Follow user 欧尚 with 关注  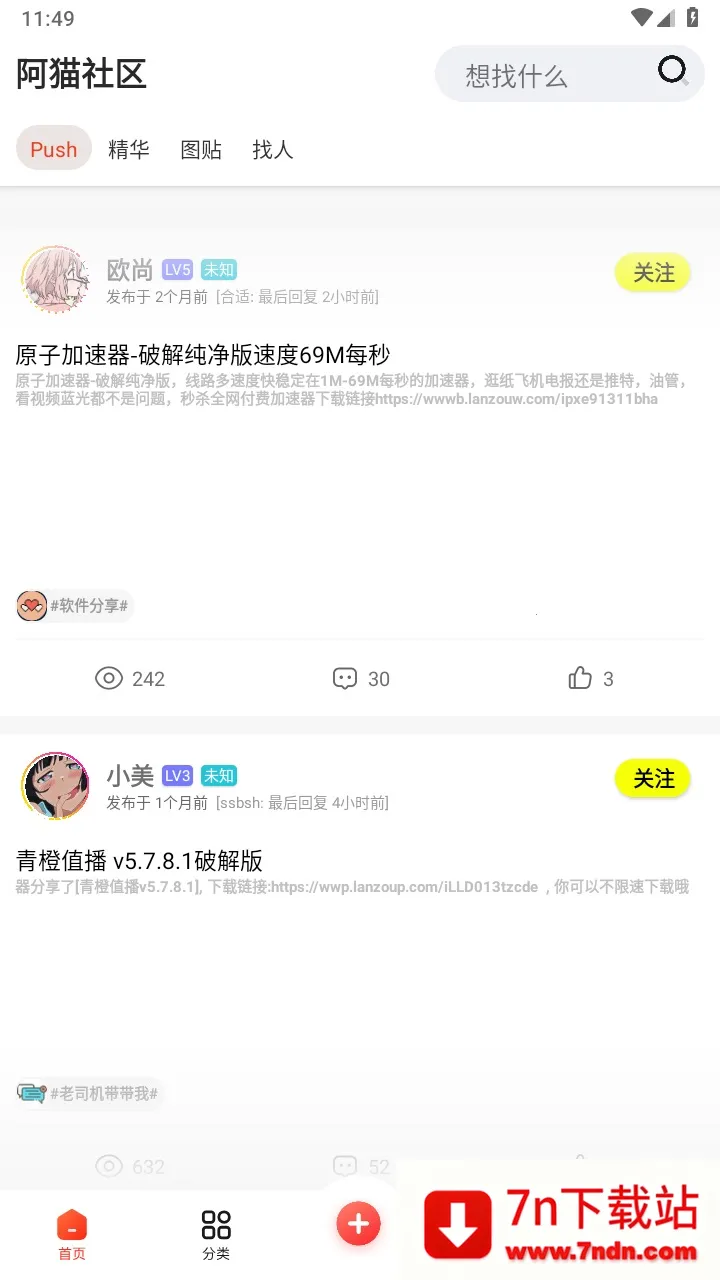(653, 272)
